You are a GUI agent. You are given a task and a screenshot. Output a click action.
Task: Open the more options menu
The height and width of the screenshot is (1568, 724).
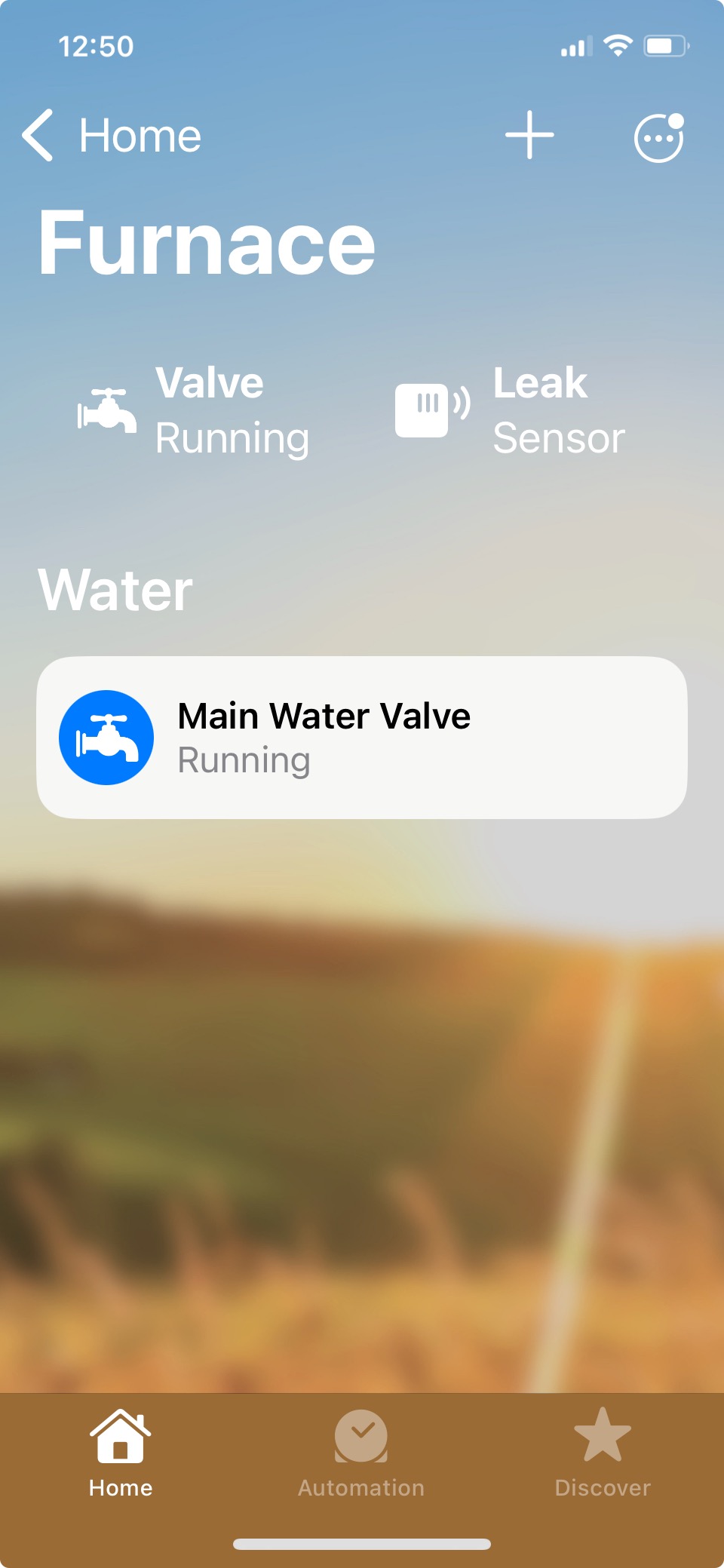pos(658,138)
